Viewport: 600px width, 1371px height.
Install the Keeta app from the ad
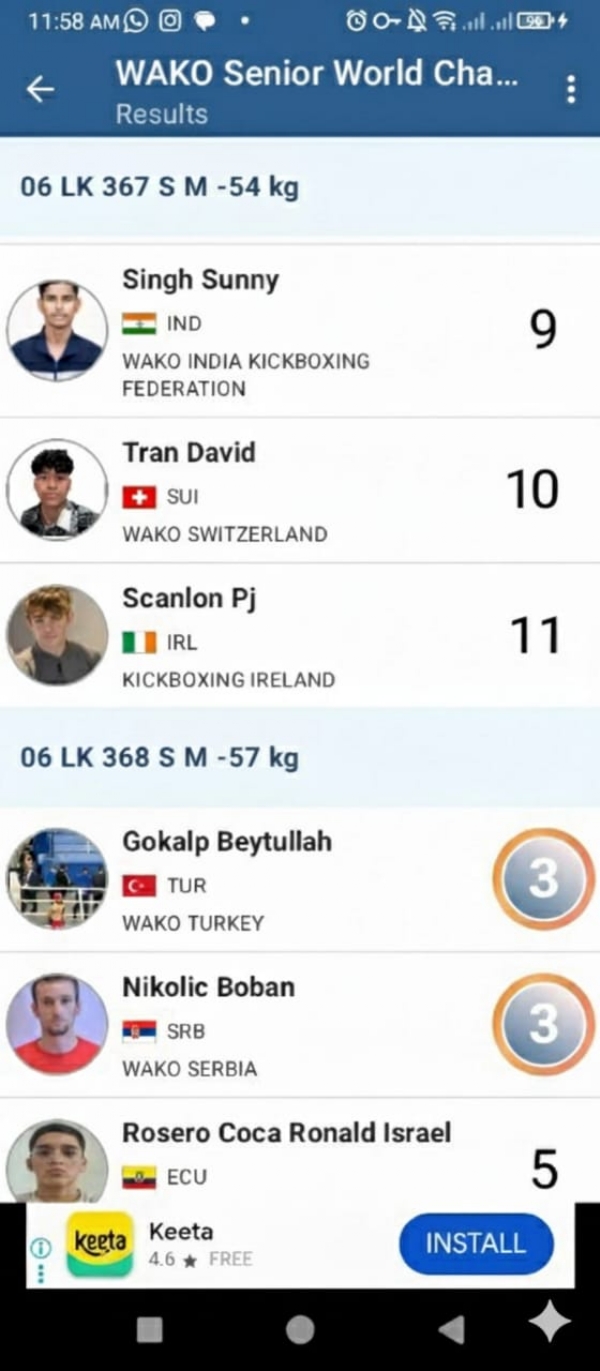(475, 1243)
